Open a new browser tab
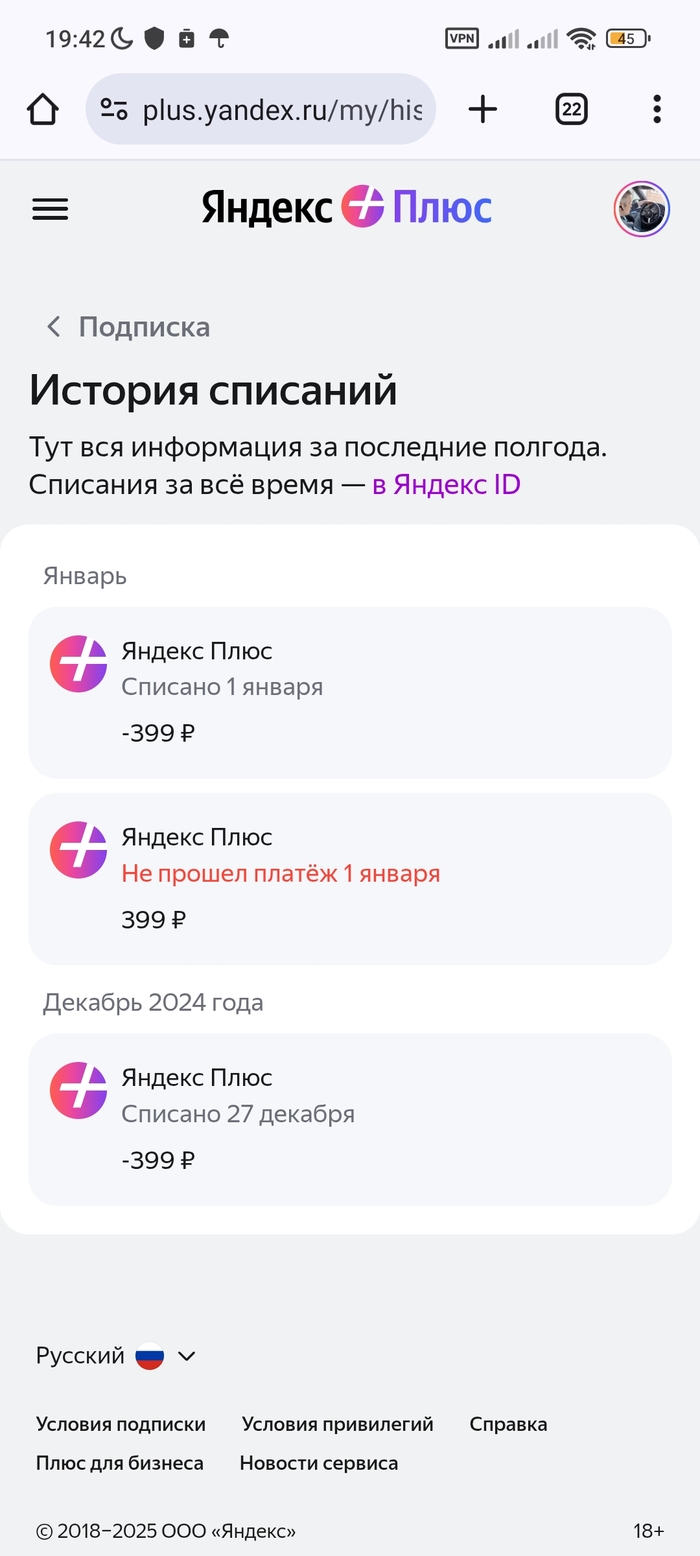The image size is (700, 1556). point(482,109)
